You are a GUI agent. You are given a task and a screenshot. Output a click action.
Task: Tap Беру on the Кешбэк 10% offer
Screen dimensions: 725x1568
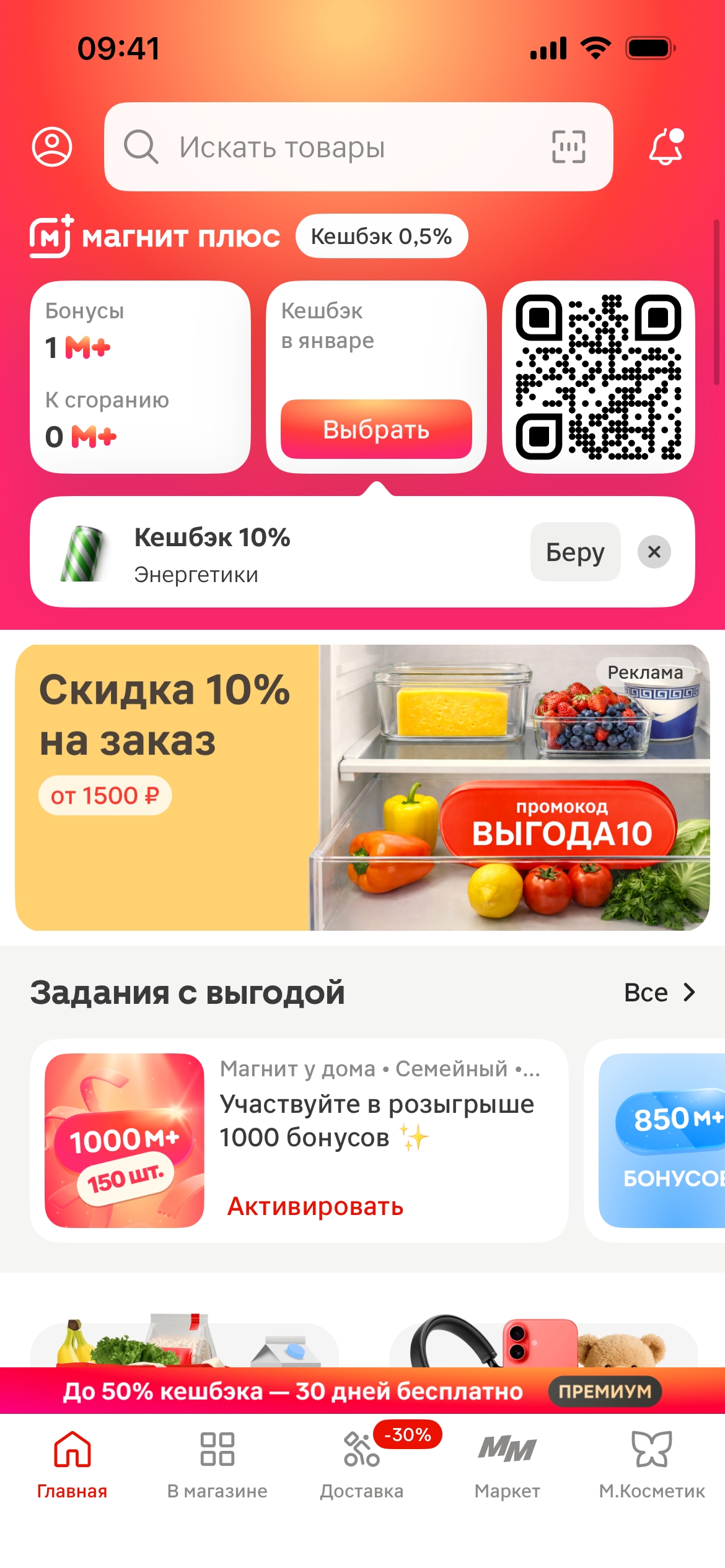(x=575, y=552)
